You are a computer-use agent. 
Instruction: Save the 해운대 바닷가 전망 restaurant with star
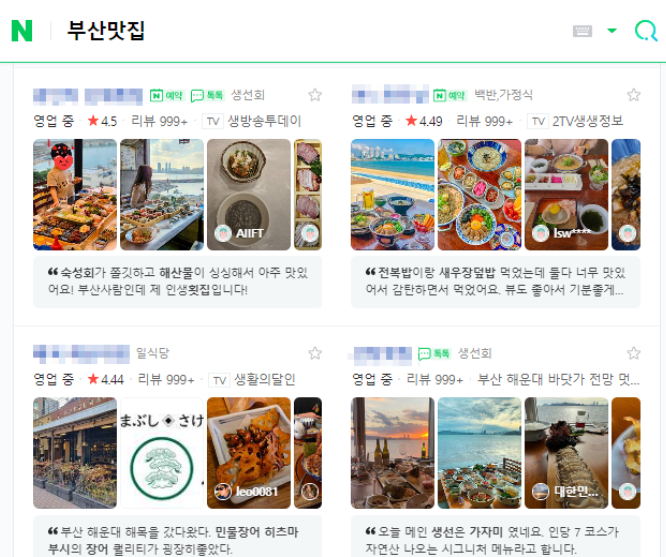pos(633,353)
